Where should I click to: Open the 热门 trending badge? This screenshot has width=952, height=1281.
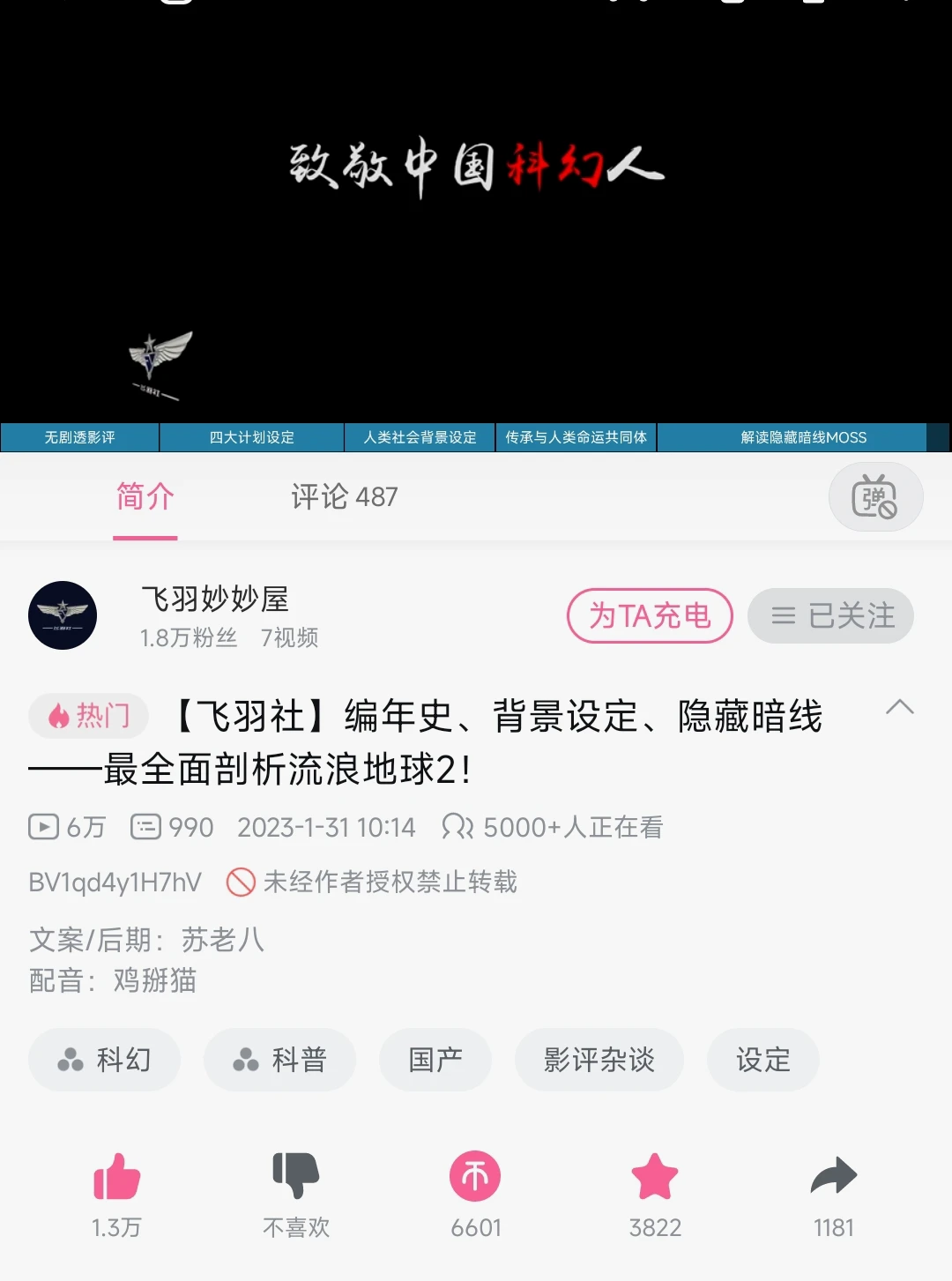coord(89,715)
